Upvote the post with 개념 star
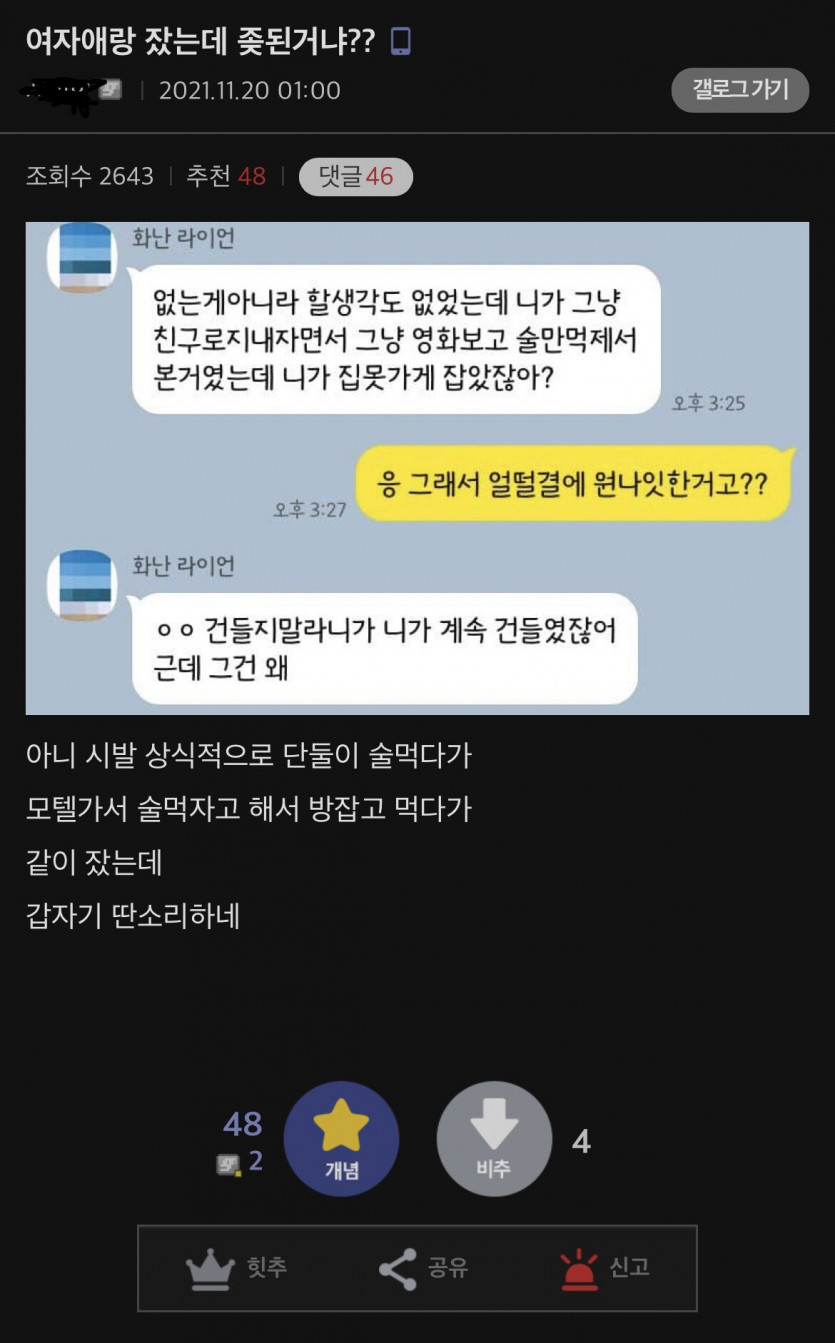 click(341, 1138)
